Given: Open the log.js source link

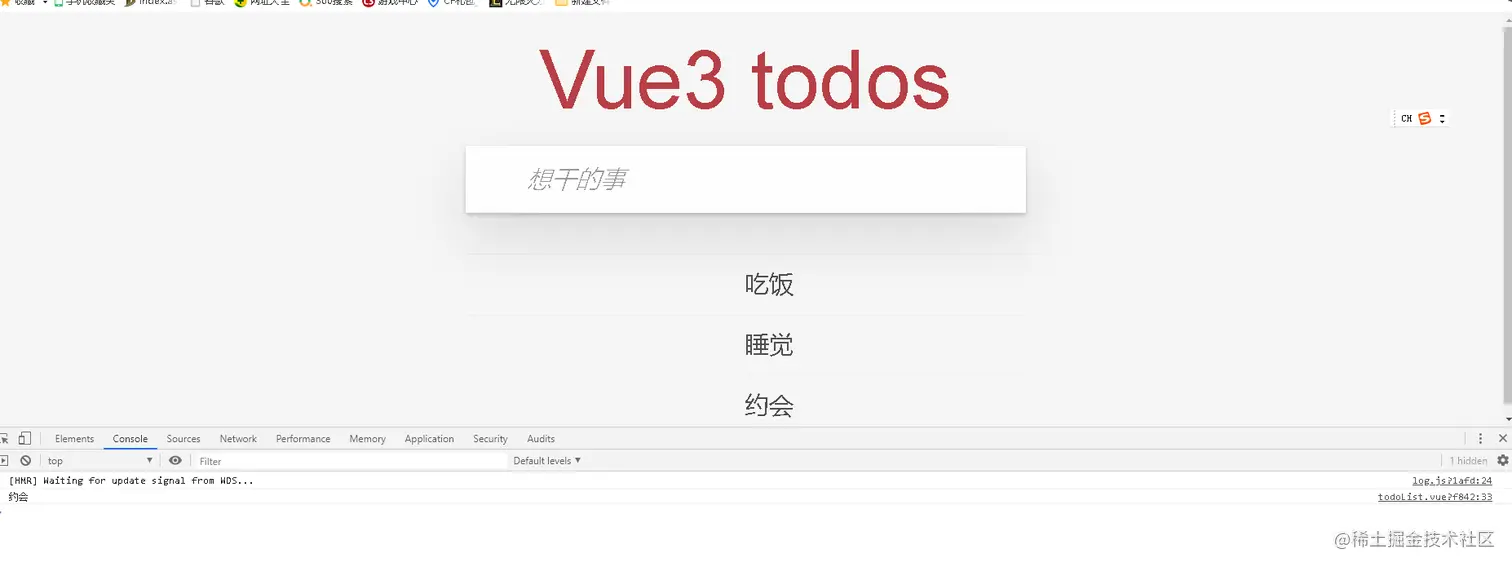Looking at the screenshot, I should click(x=1451, y=481).
